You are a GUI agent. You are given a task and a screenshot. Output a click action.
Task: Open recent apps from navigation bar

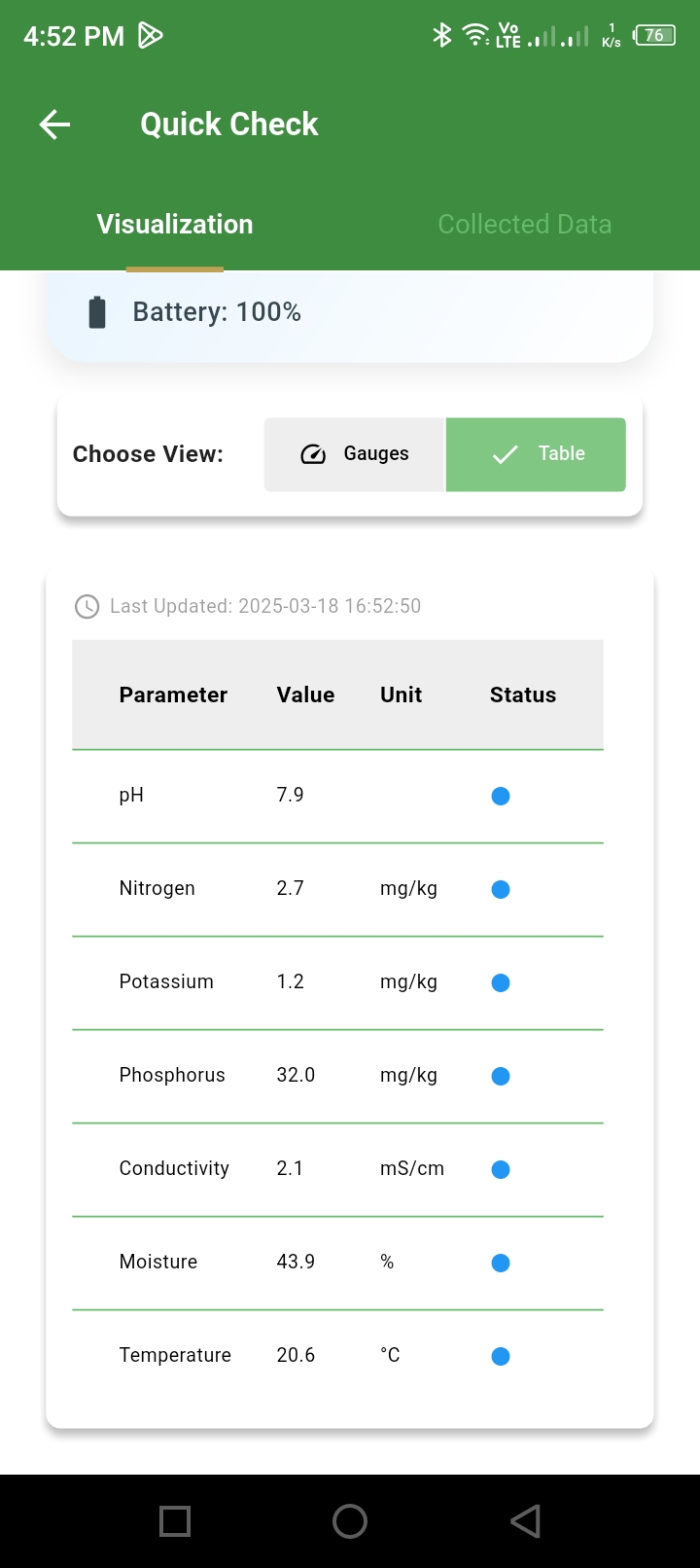click(175, 1521)
